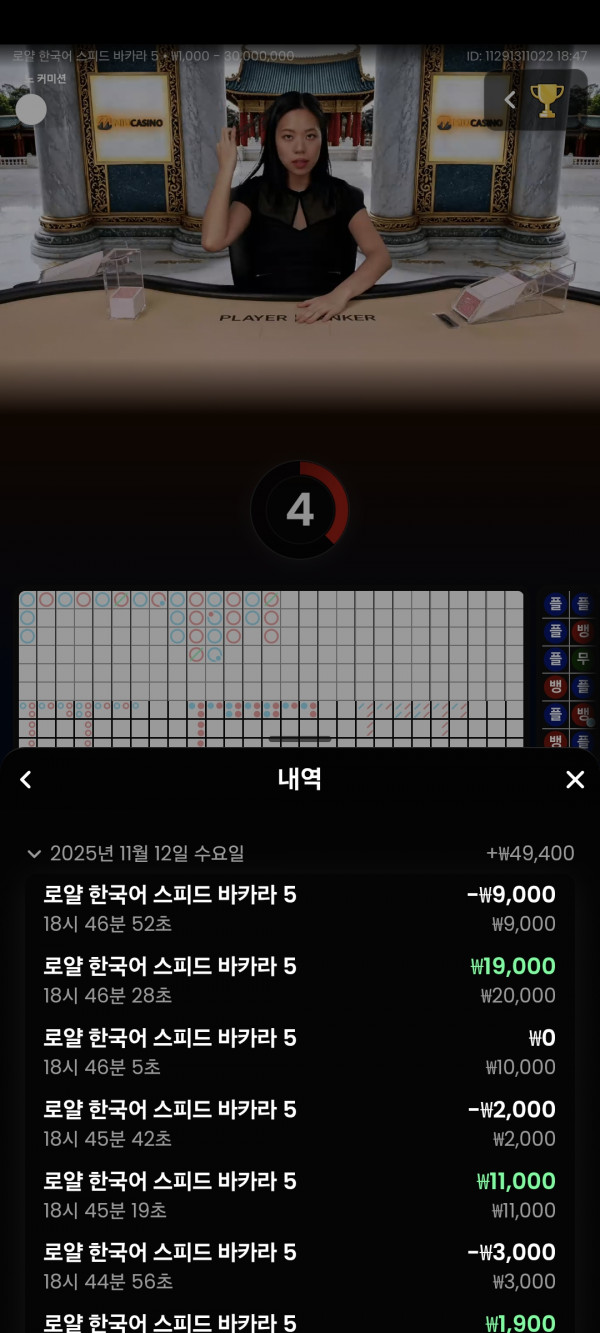Open the 18시 46분 28초 bet record
600x1333 pixels.
pos(300,980)
